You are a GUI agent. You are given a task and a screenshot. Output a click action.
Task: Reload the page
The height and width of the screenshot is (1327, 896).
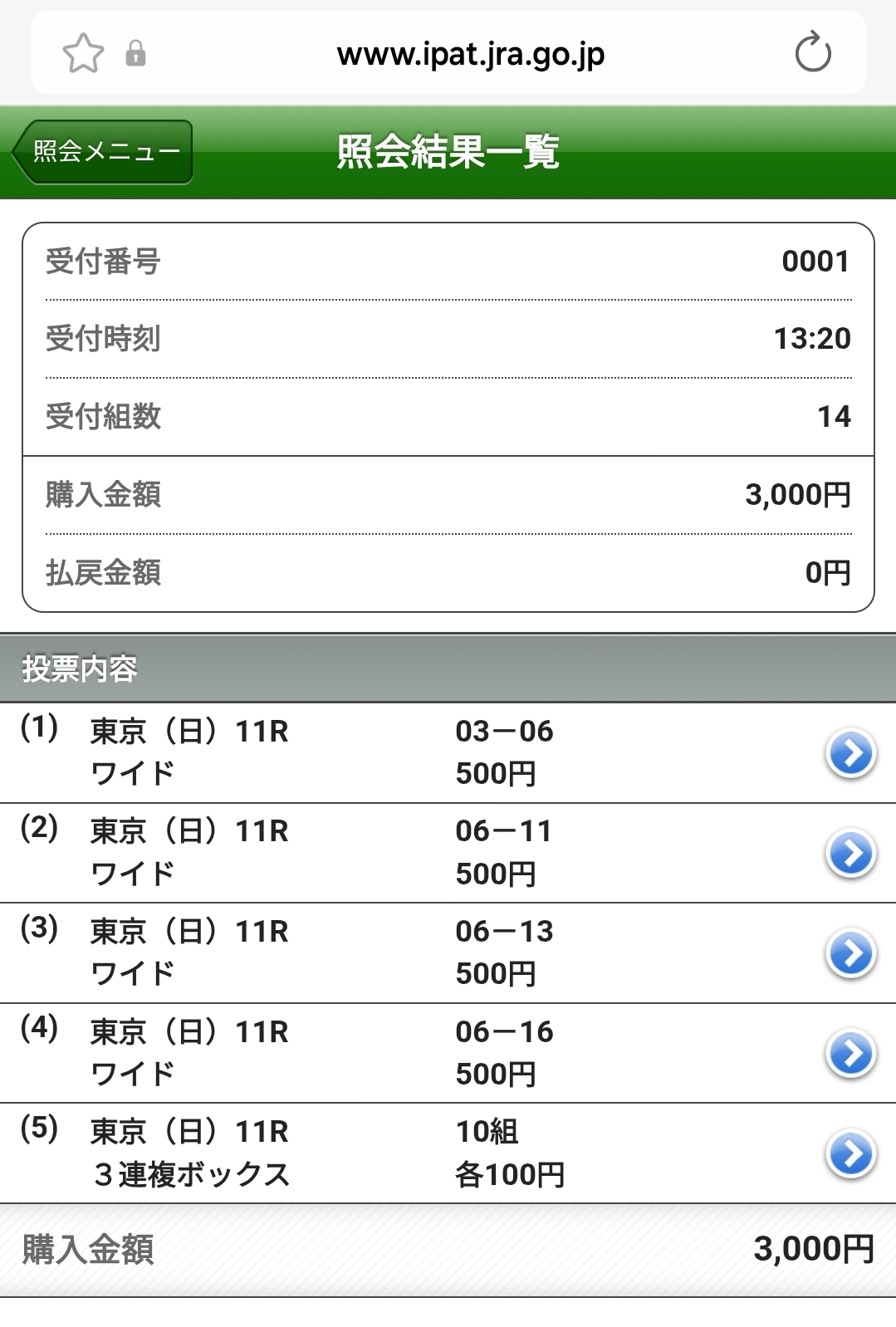[x=812, y=53]
